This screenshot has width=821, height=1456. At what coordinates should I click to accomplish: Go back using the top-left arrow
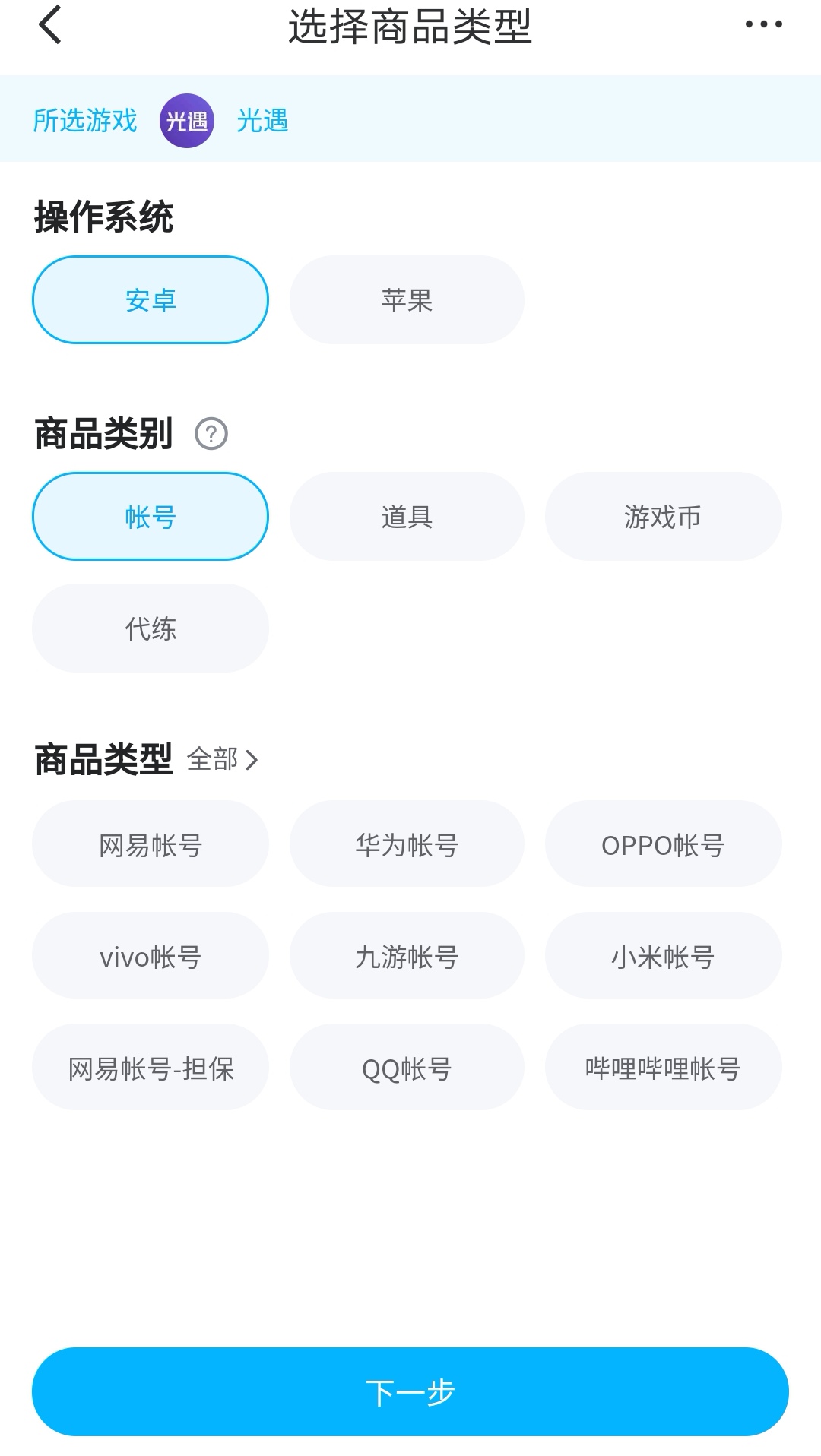[x=50, y=25]
